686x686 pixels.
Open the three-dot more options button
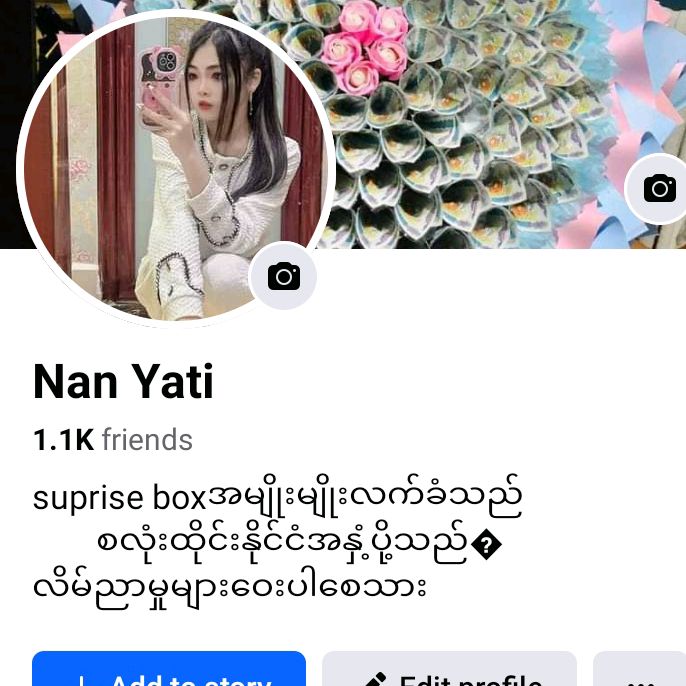640,672
